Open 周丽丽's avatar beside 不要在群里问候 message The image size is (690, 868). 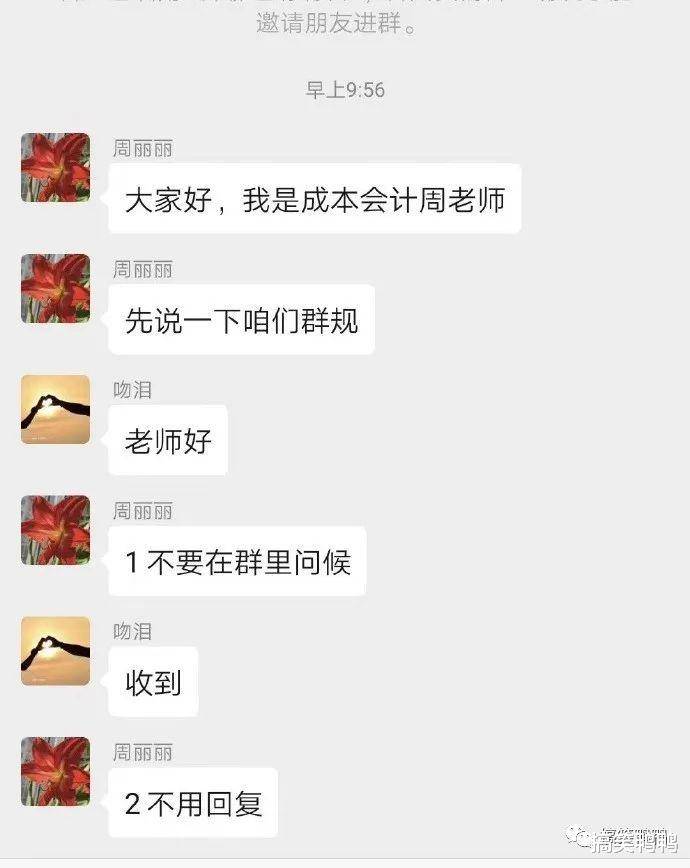[55, 530]
